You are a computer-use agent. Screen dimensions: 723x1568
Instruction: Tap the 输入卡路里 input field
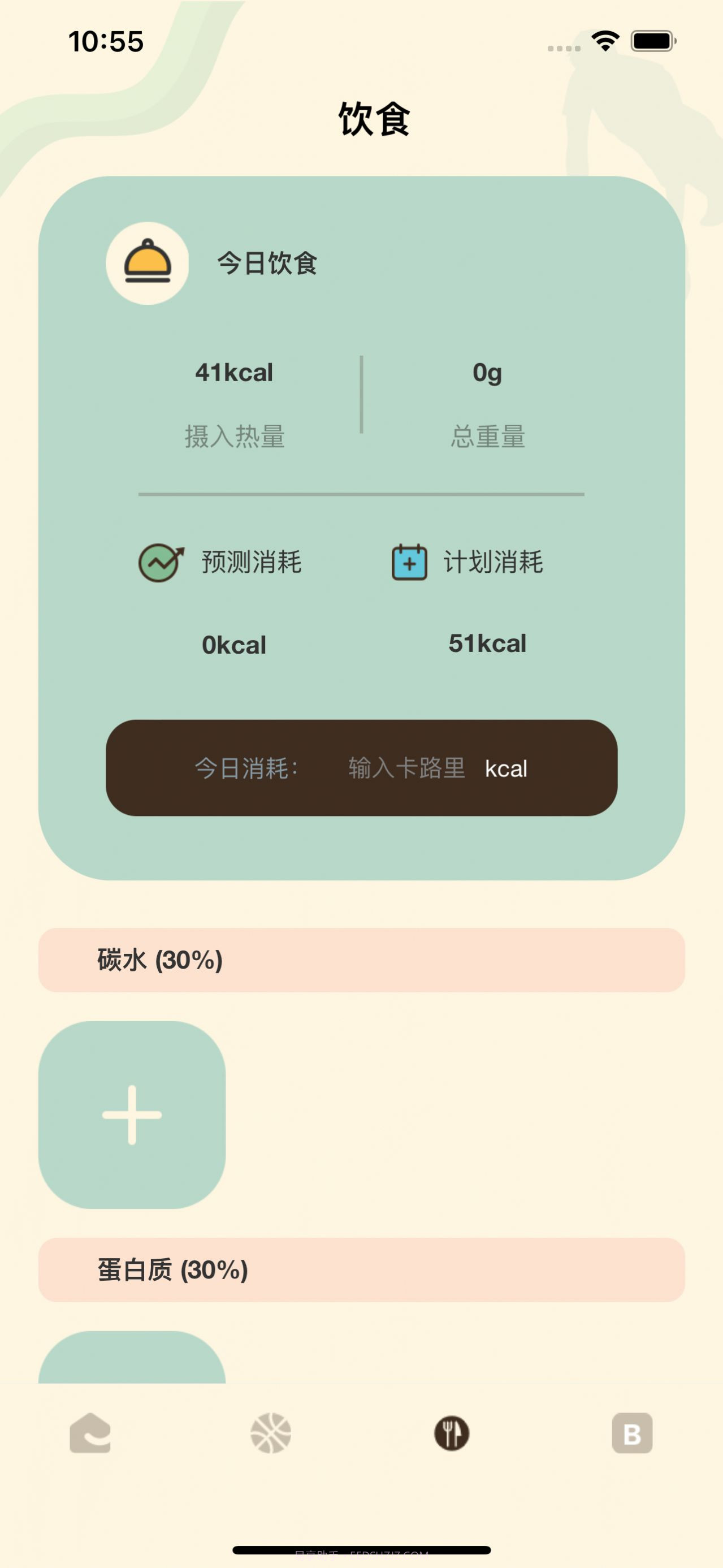pos(406,769)
